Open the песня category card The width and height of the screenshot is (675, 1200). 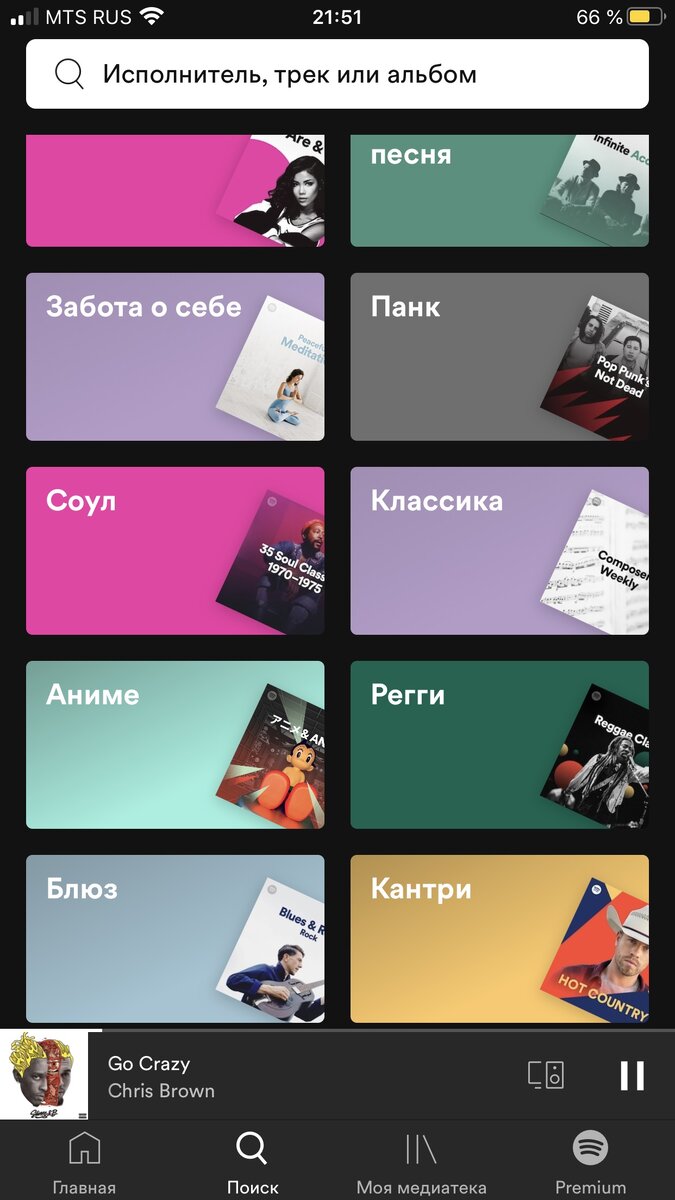(499, 190)
